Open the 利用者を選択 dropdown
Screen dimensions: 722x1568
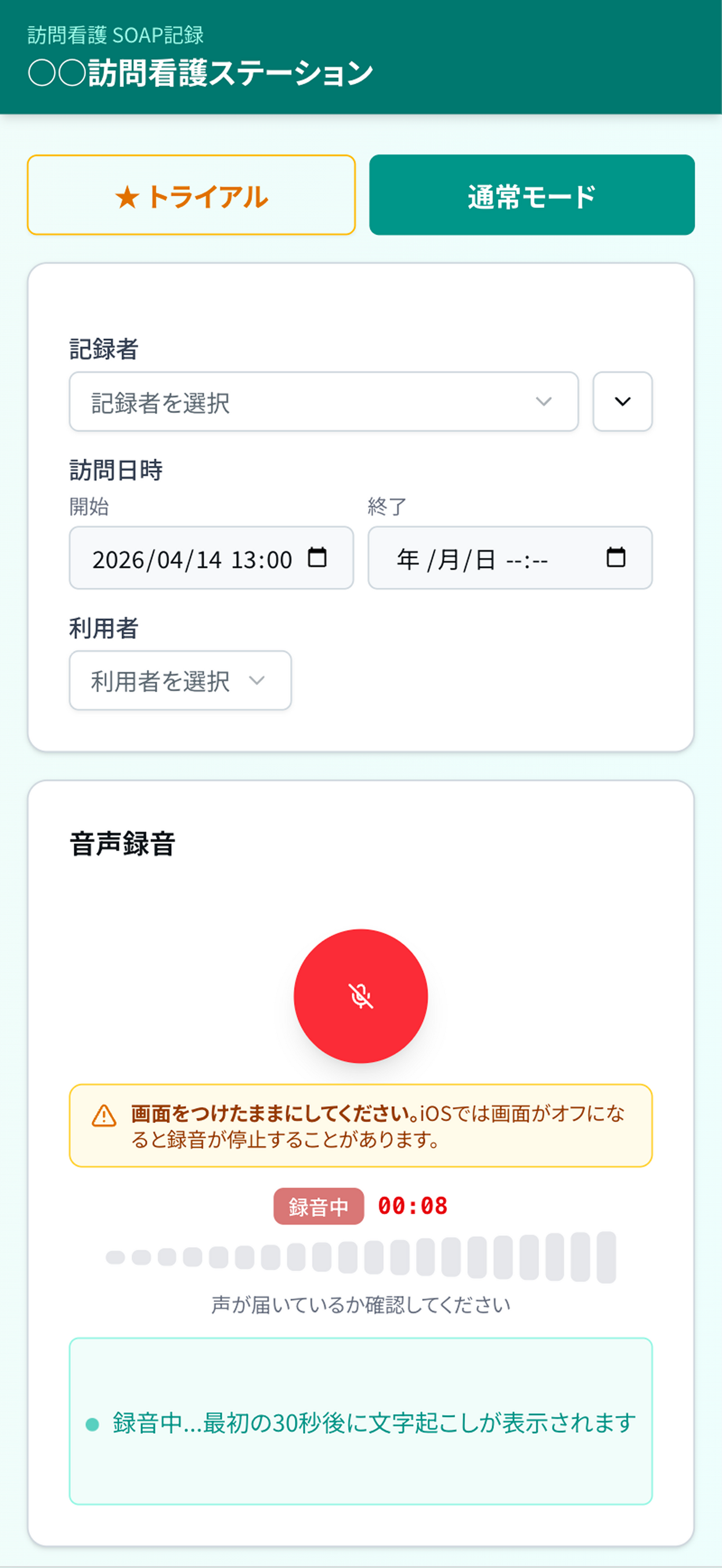(180, 681)
